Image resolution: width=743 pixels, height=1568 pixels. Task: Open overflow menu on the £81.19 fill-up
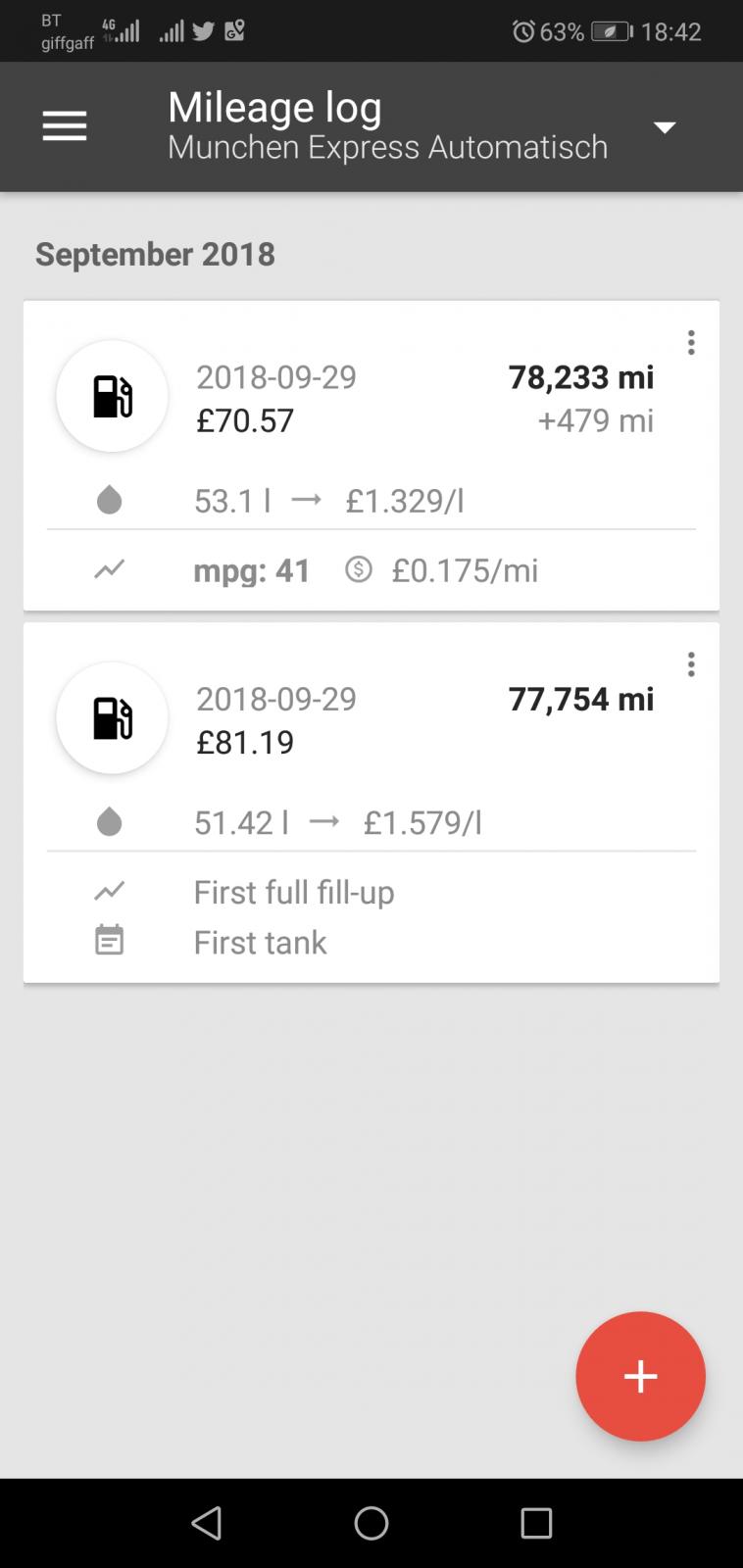pos(691,664)
